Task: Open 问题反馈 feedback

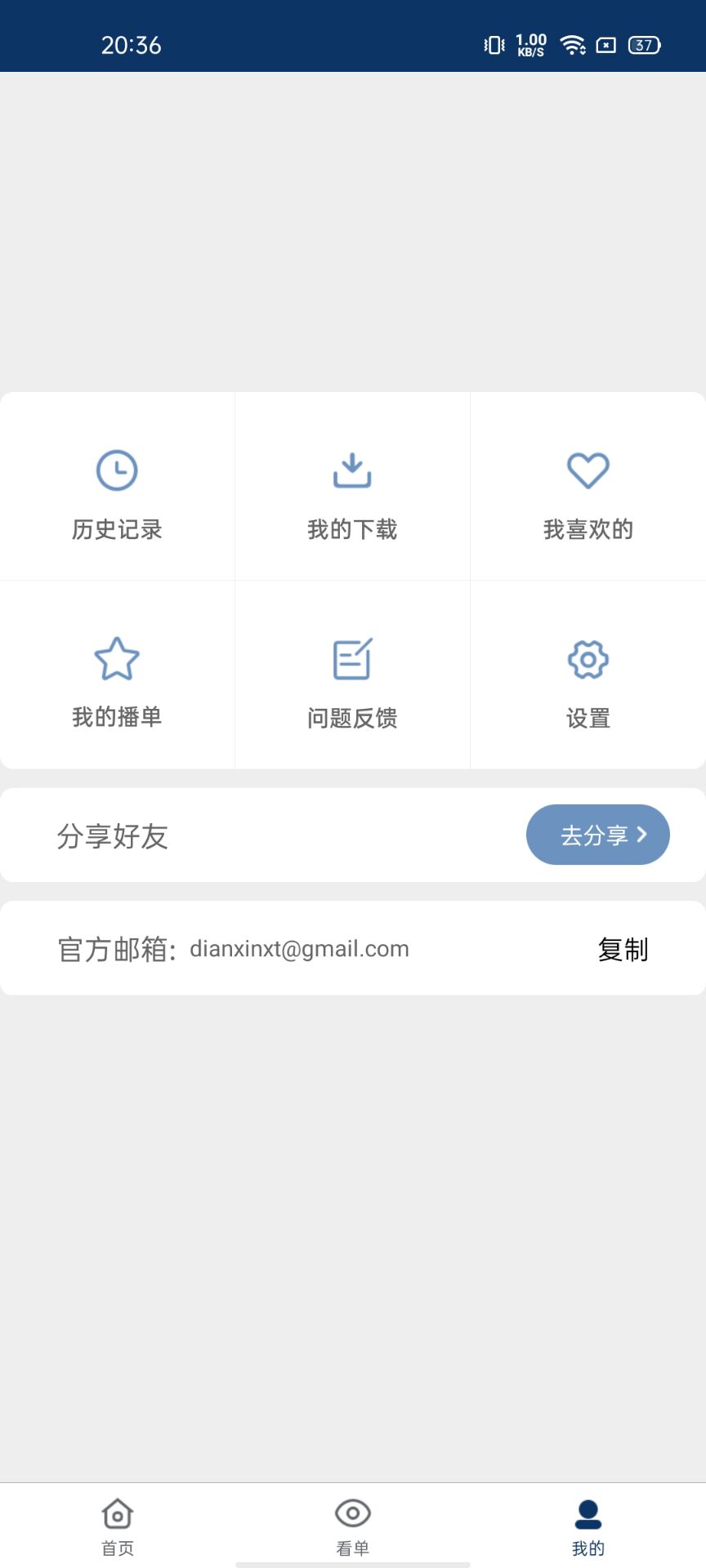Action: coord(352,675)
